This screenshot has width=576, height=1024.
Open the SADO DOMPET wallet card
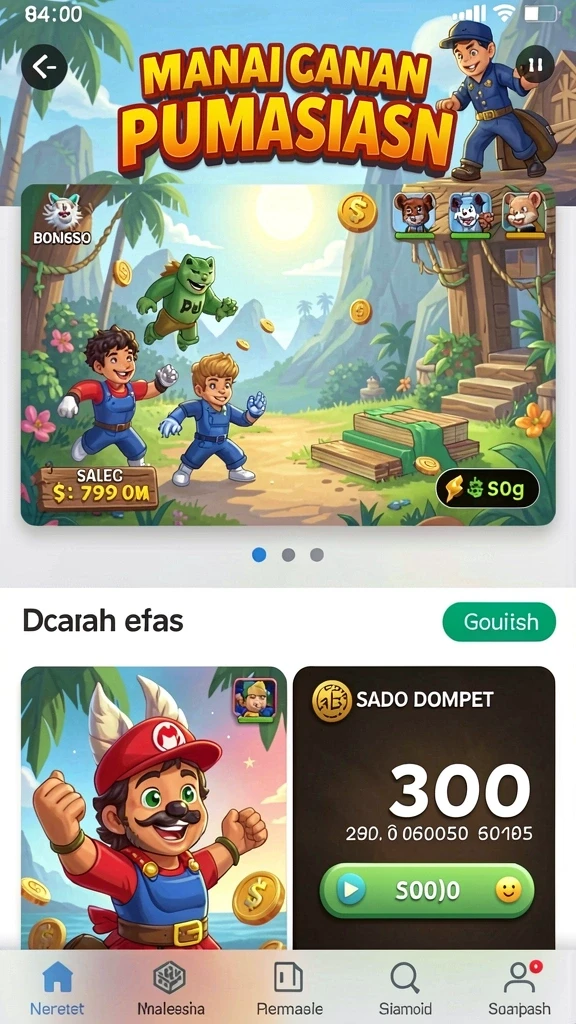[x=424, y=807]
